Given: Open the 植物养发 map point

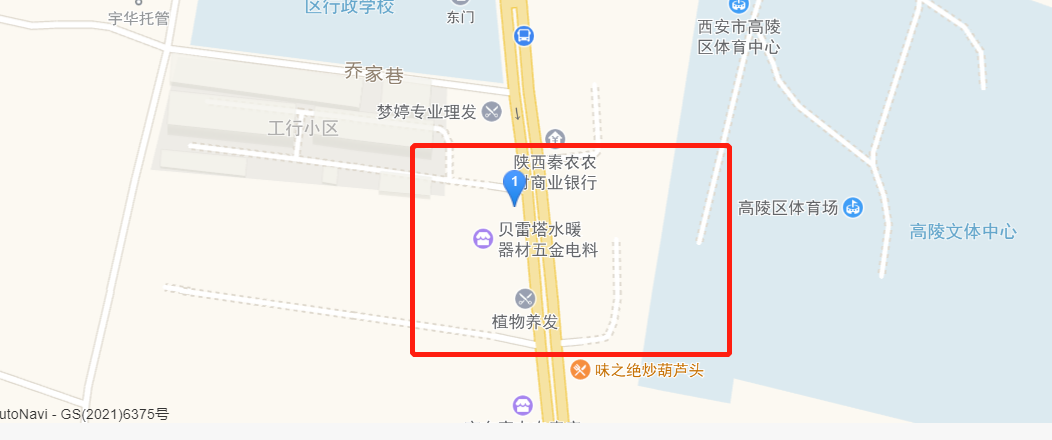Looking at the screenshot, I should point(525,298).
